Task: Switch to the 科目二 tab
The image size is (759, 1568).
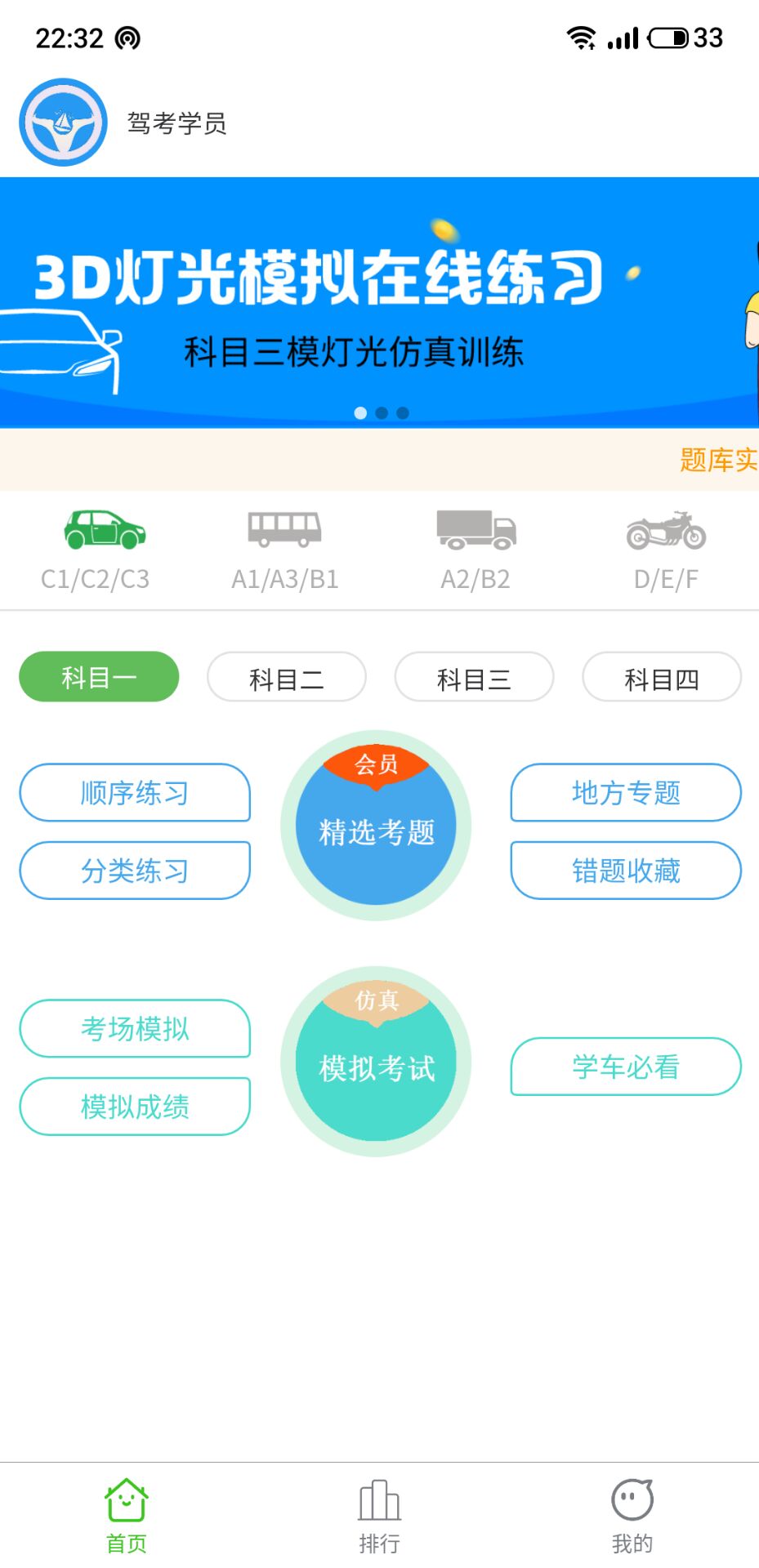Action: click(287, 677)
